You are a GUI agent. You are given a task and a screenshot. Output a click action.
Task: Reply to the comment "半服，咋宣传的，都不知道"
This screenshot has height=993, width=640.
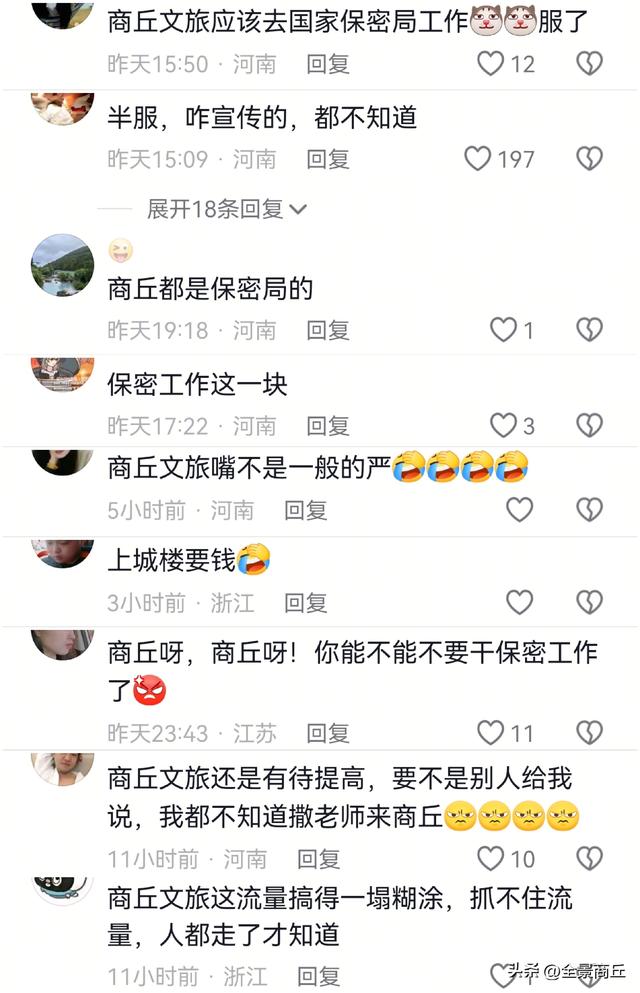tap(327, 158)
